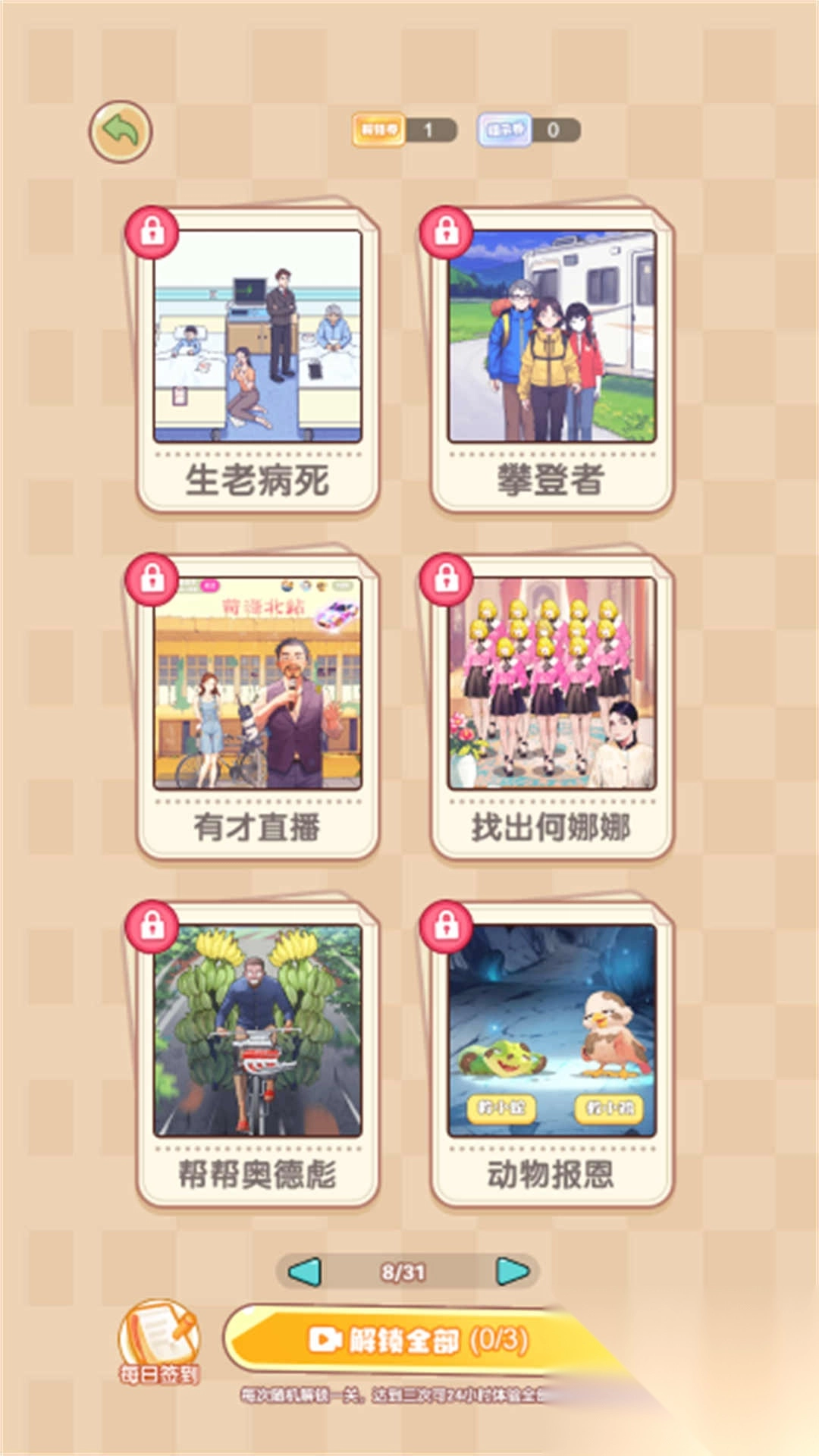
Task: Click the lock icon on 帮帮奥德彪 card
Action: click(x=152, y=924)
